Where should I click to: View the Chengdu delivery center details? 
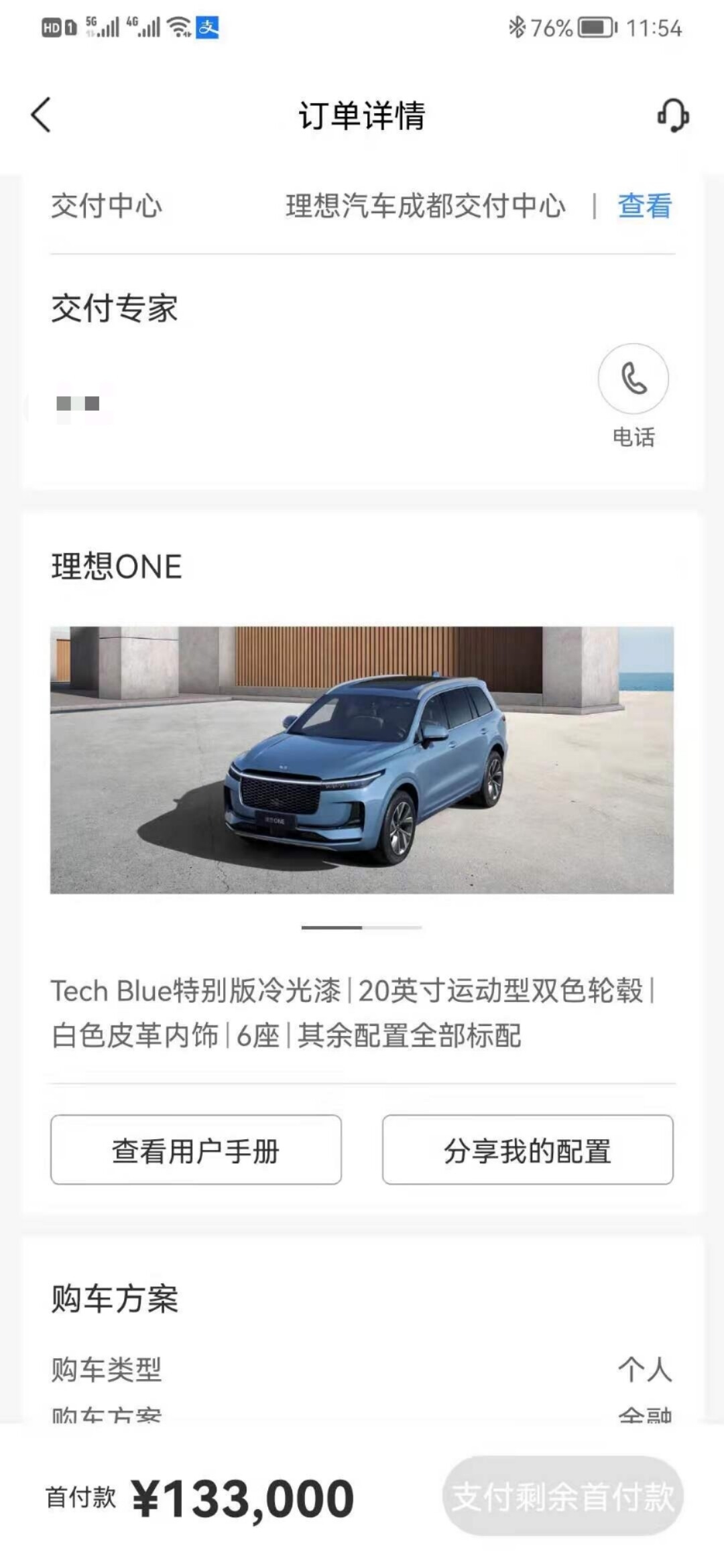click(x=644, y=206)
